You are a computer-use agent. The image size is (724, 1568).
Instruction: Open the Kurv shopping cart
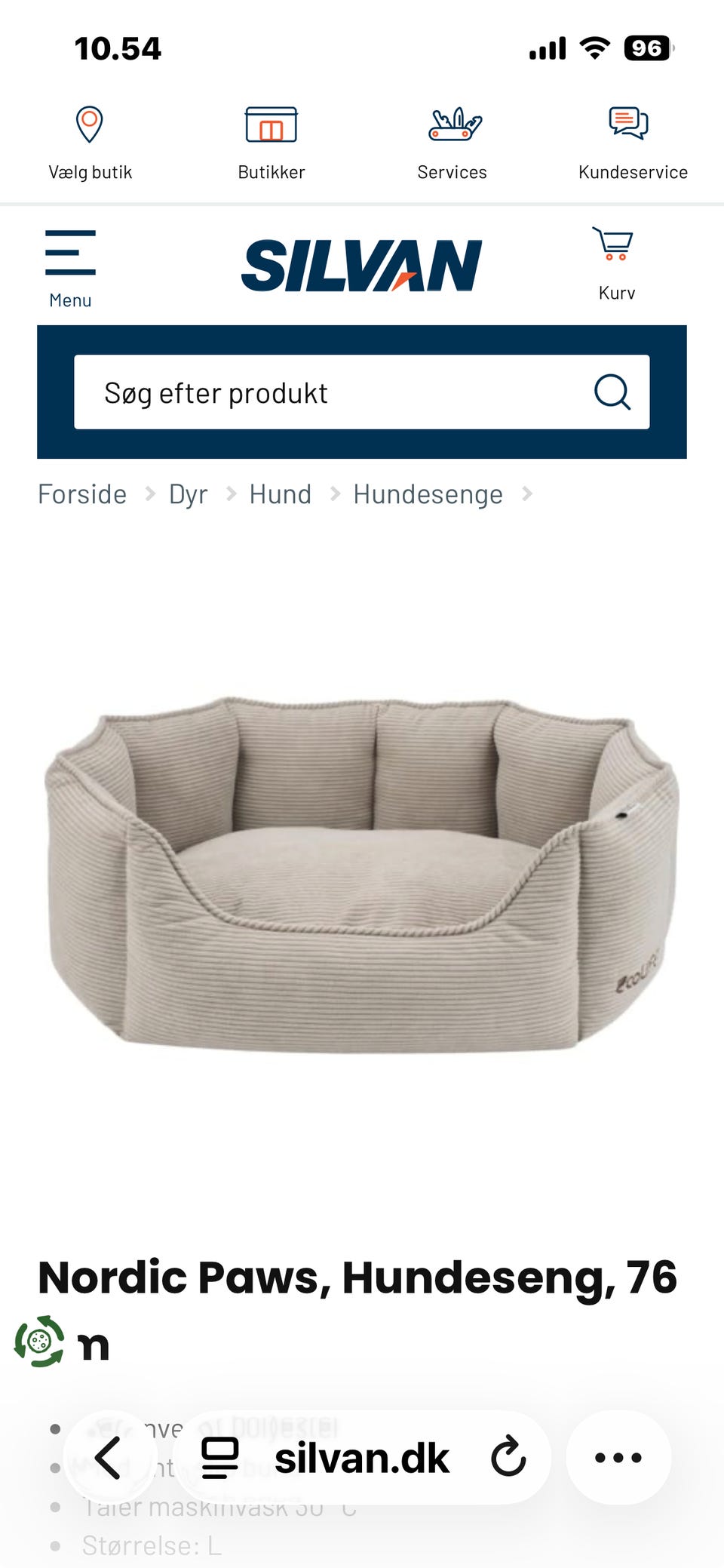pyautogui.click(x=615, y=264)
